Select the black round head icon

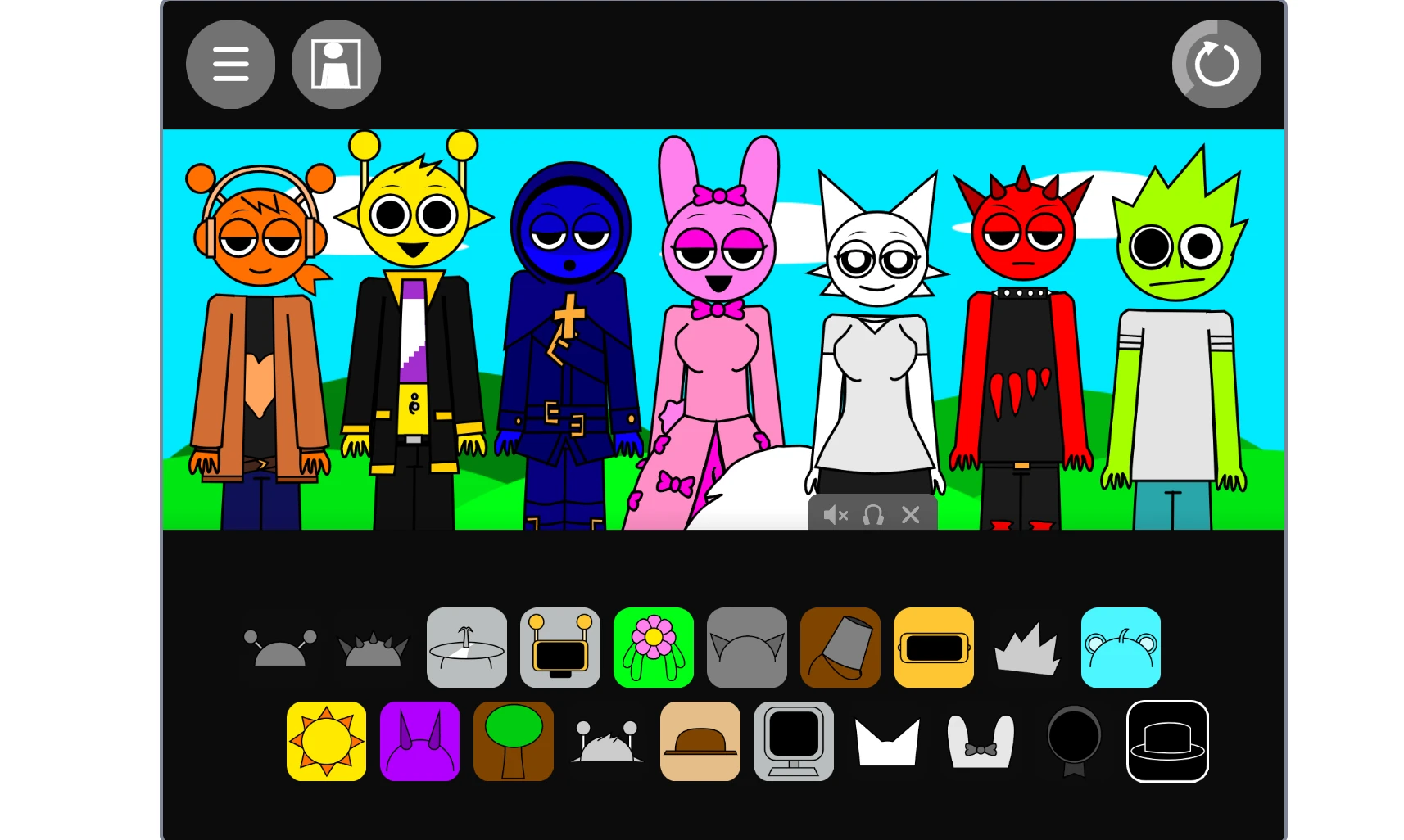(1074, 741)
